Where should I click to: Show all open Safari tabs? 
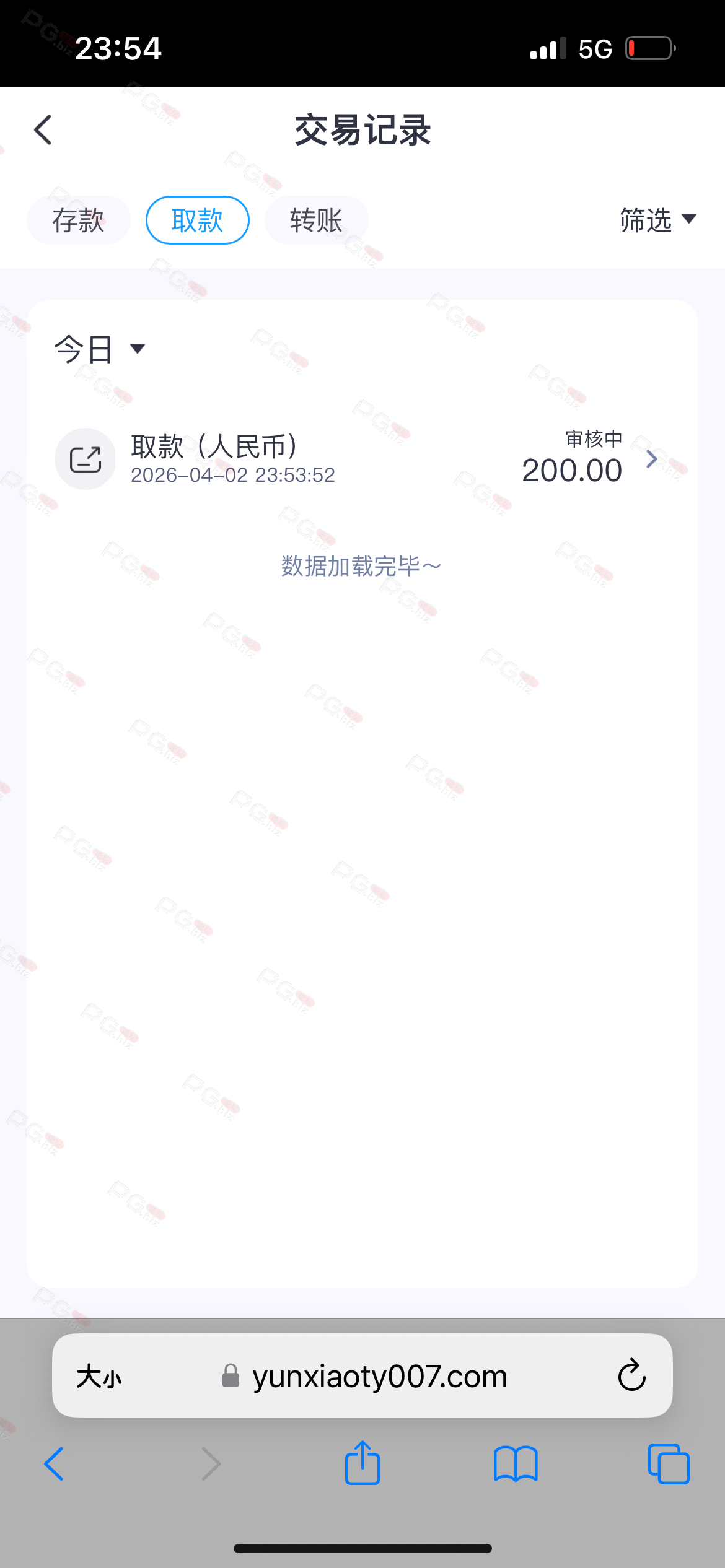tap(668, 1464)
